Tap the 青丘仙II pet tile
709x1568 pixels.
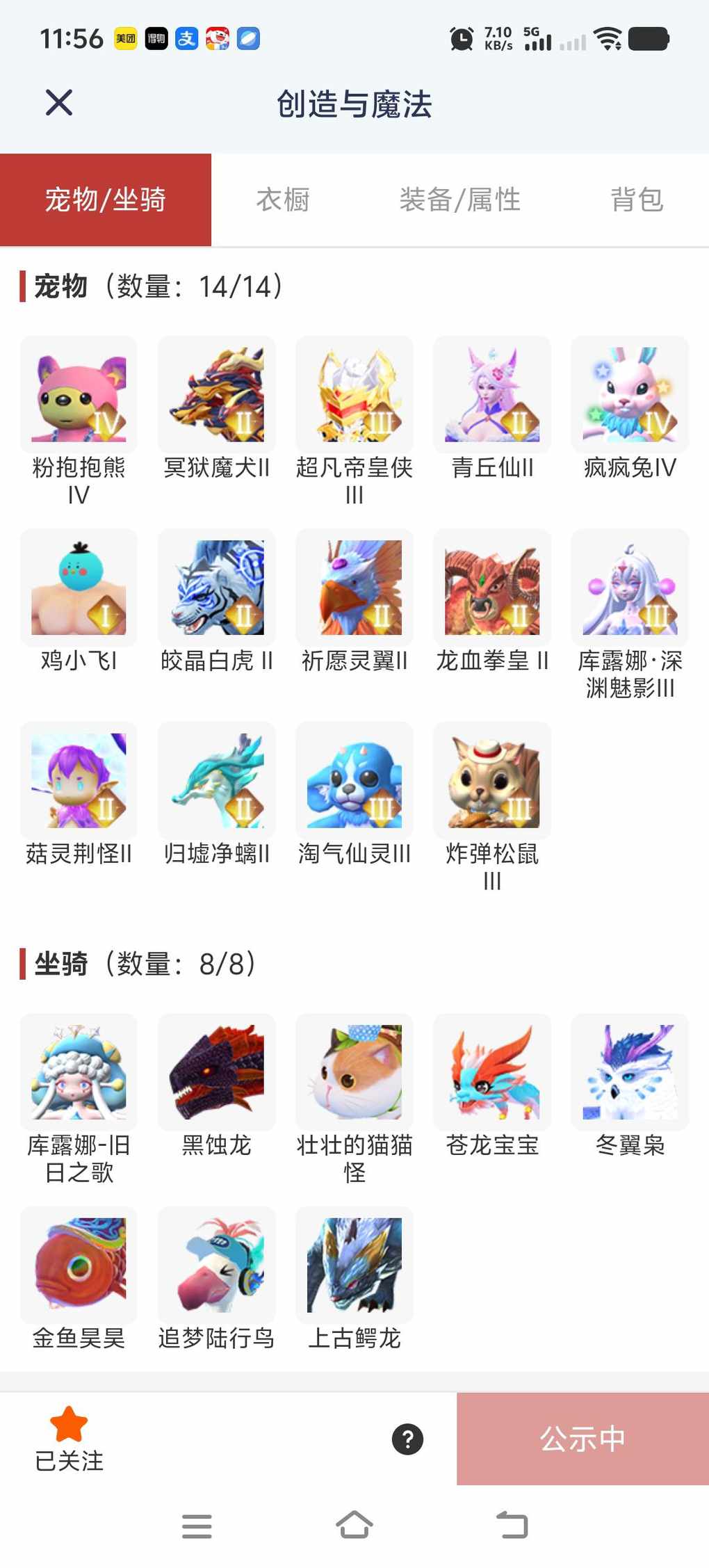pos(492,395)
